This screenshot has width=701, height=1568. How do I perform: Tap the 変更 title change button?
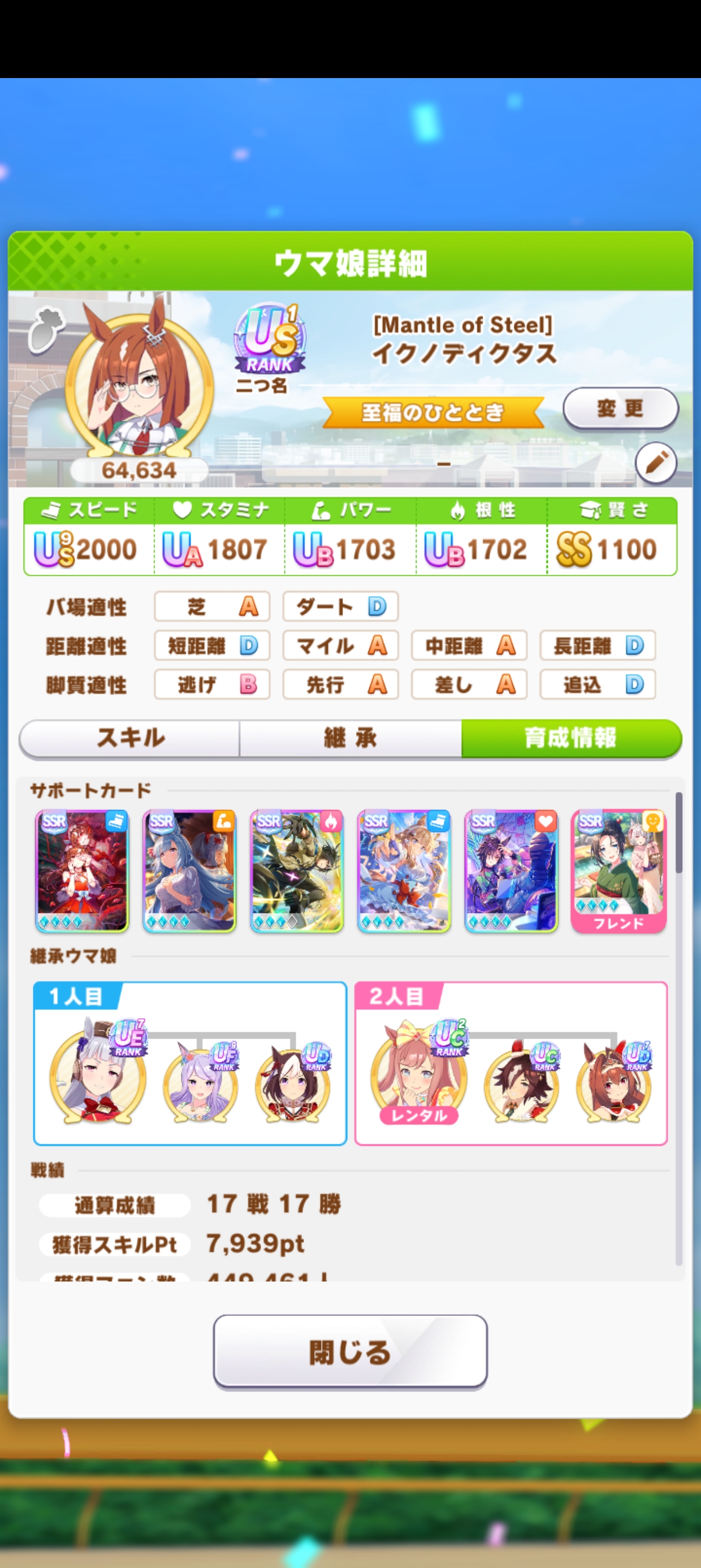click(x=620, y=408)
